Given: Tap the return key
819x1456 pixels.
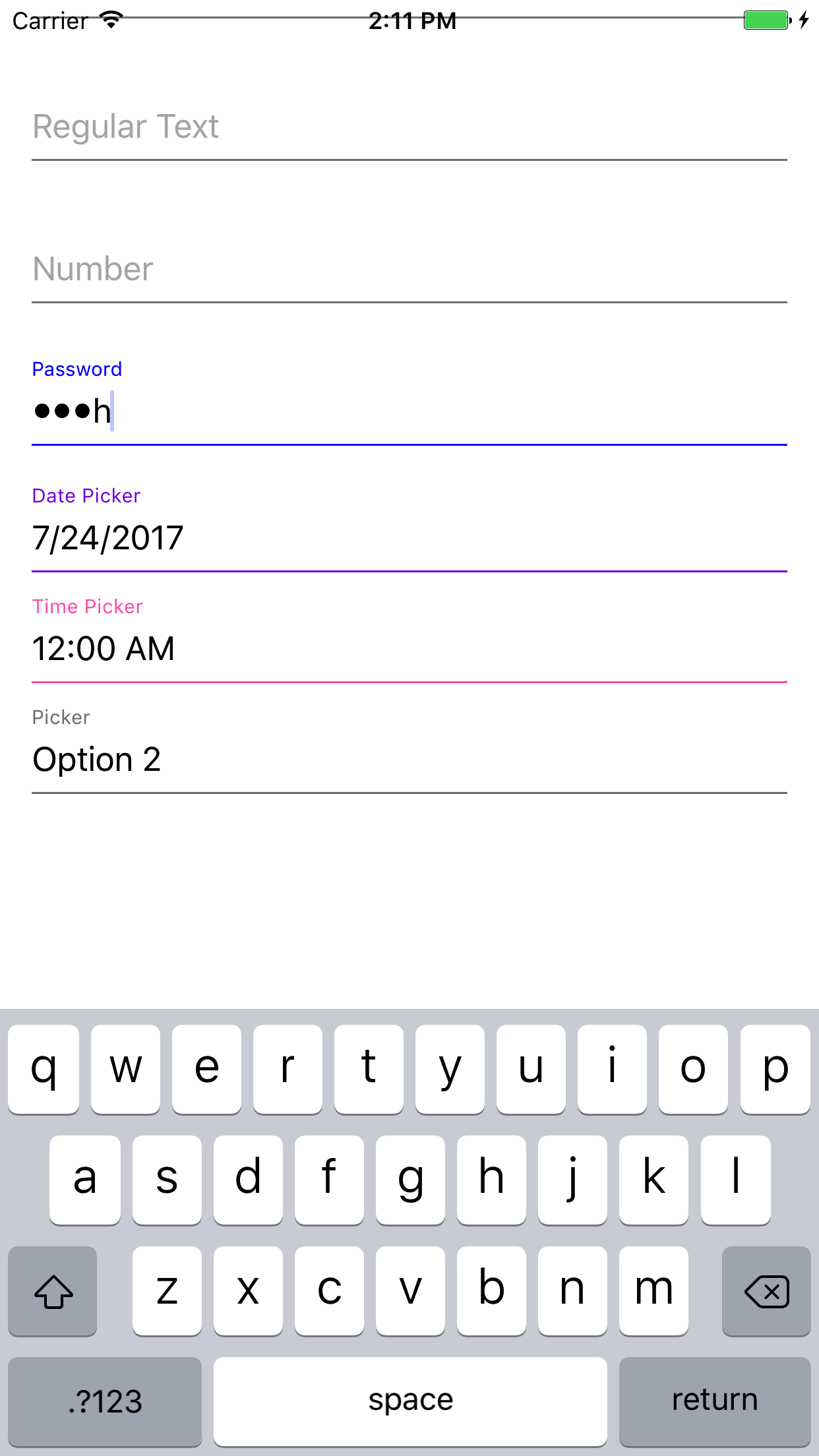Looking at the screenshot, I should (x=715, y=1400).
